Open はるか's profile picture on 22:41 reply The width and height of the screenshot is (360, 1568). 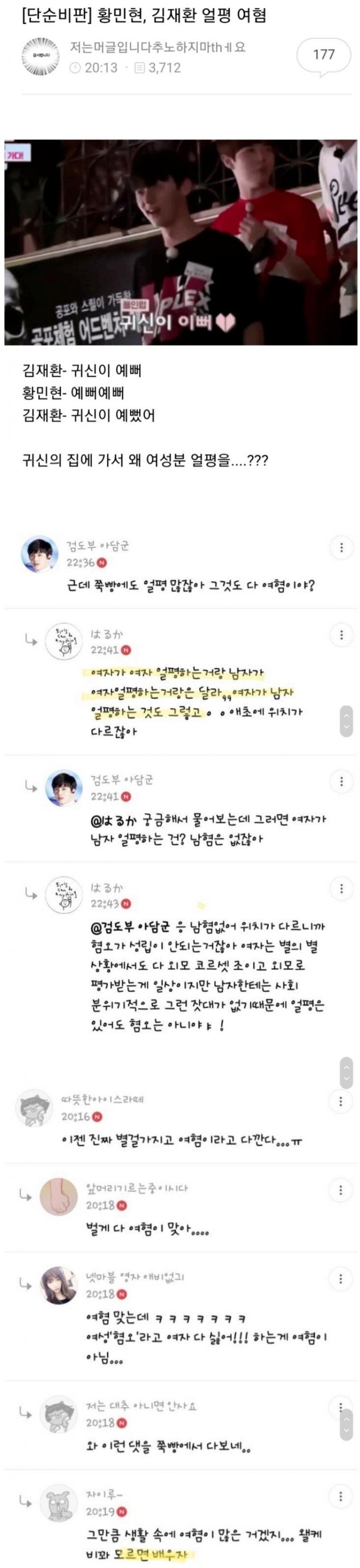coord(64,641)
